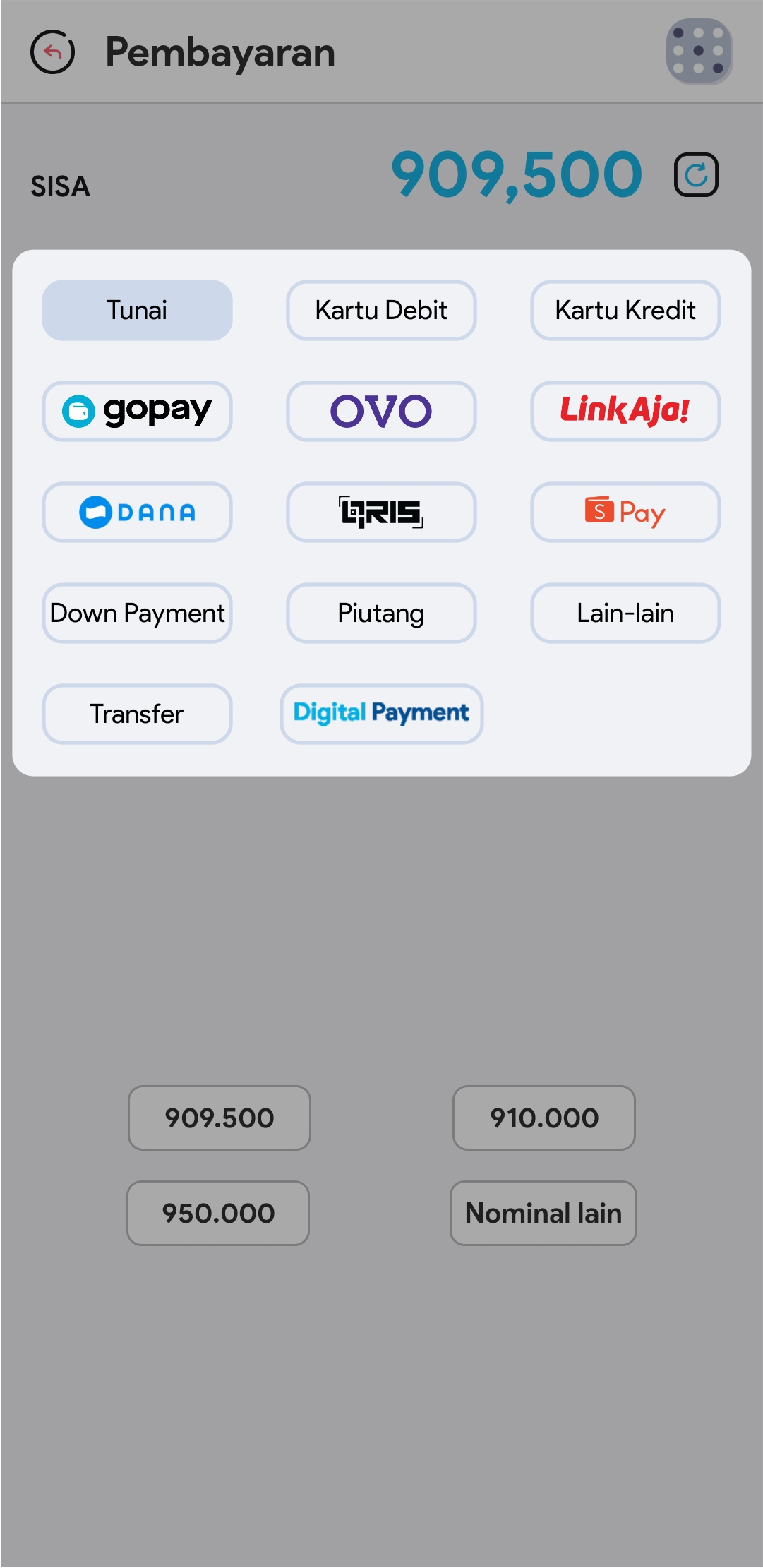Choose Kartu Kredit payment
The image size is (763, 1568).
coord(625,310)
